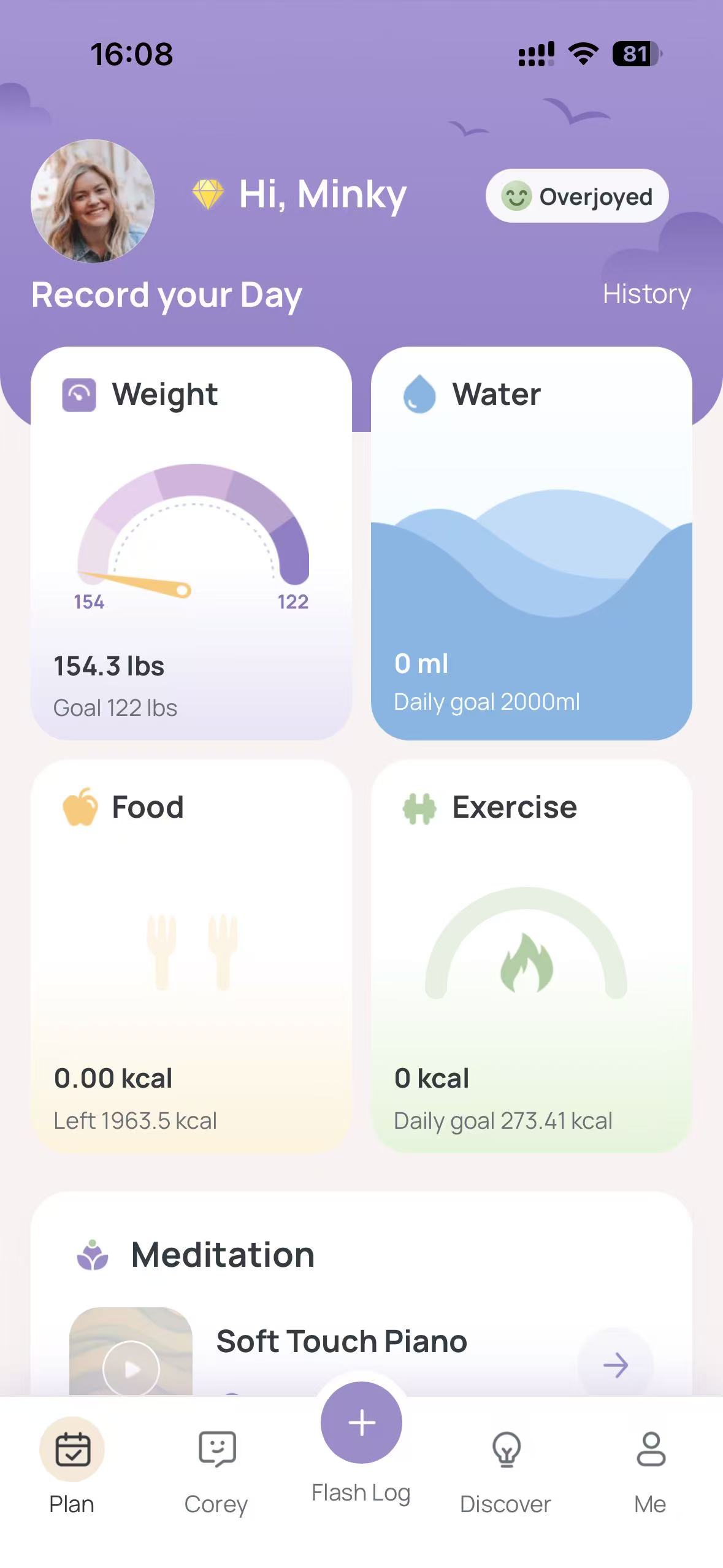Viewport: 723px width, 1568px height.
Task: Play Soft Touch Piano meditation
Action: (131, 1367)
